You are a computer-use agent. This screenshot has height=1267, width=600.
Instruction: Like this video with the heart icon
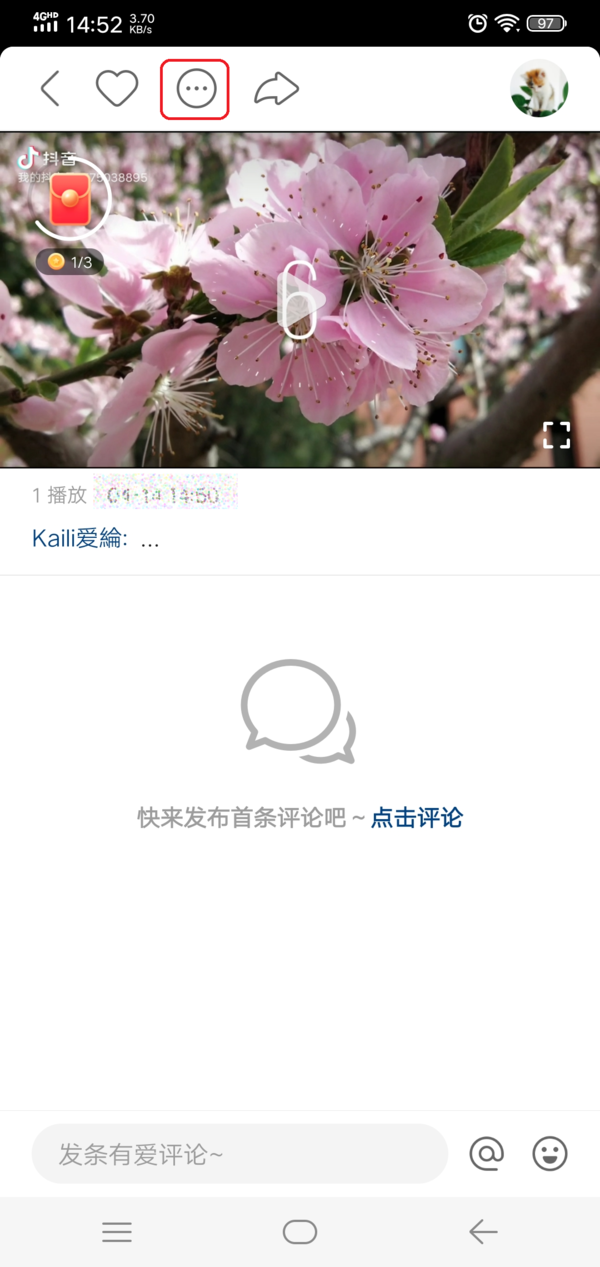coord(117,89)
